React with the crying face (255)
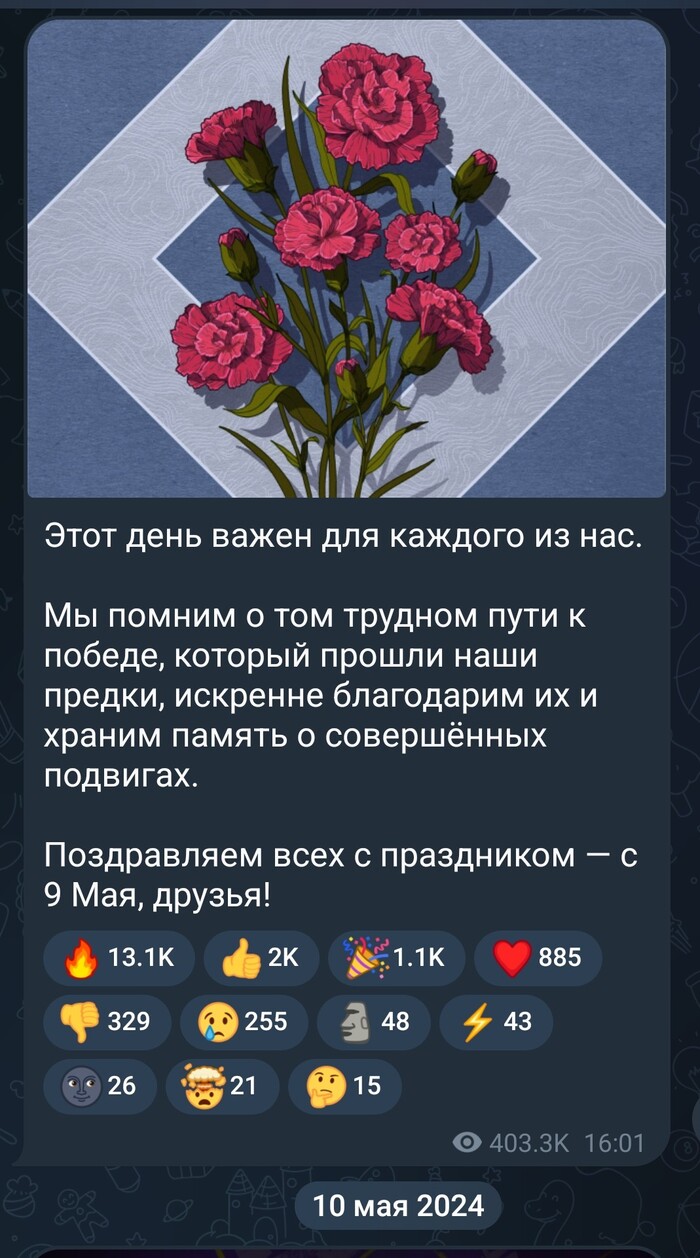700x1258 pixels. (x=243, y=1022)
